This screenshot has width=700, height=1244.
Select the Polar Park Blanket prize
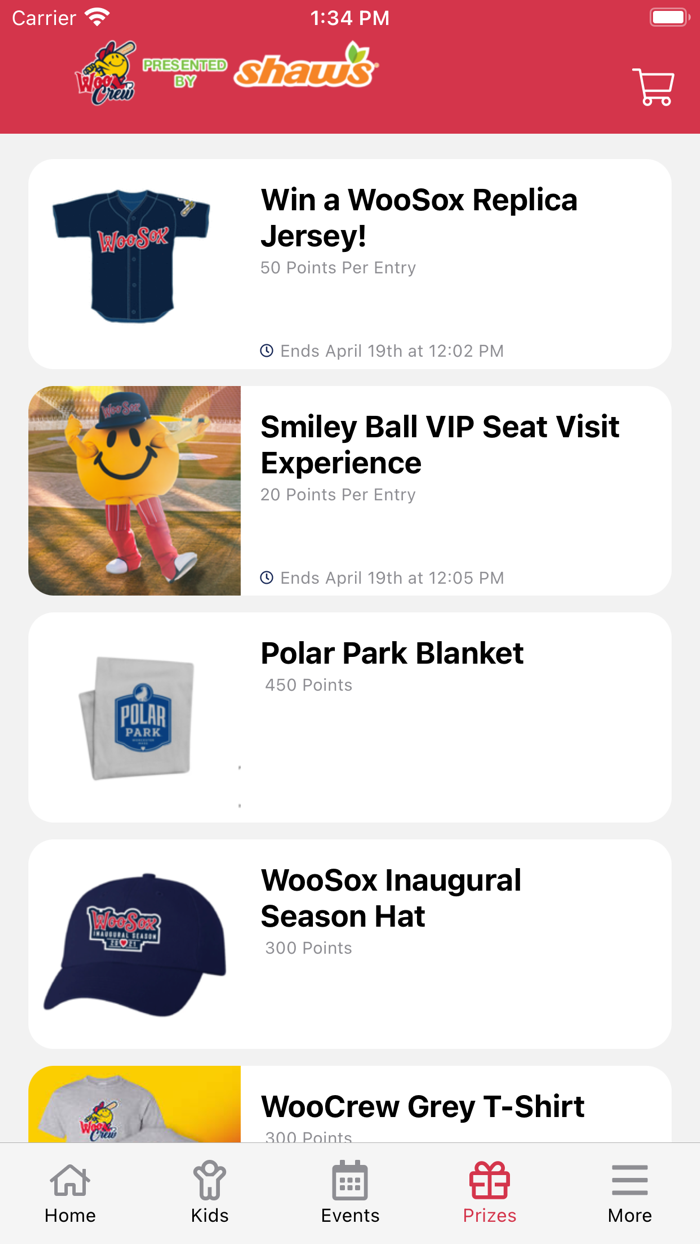coord(350,717)
